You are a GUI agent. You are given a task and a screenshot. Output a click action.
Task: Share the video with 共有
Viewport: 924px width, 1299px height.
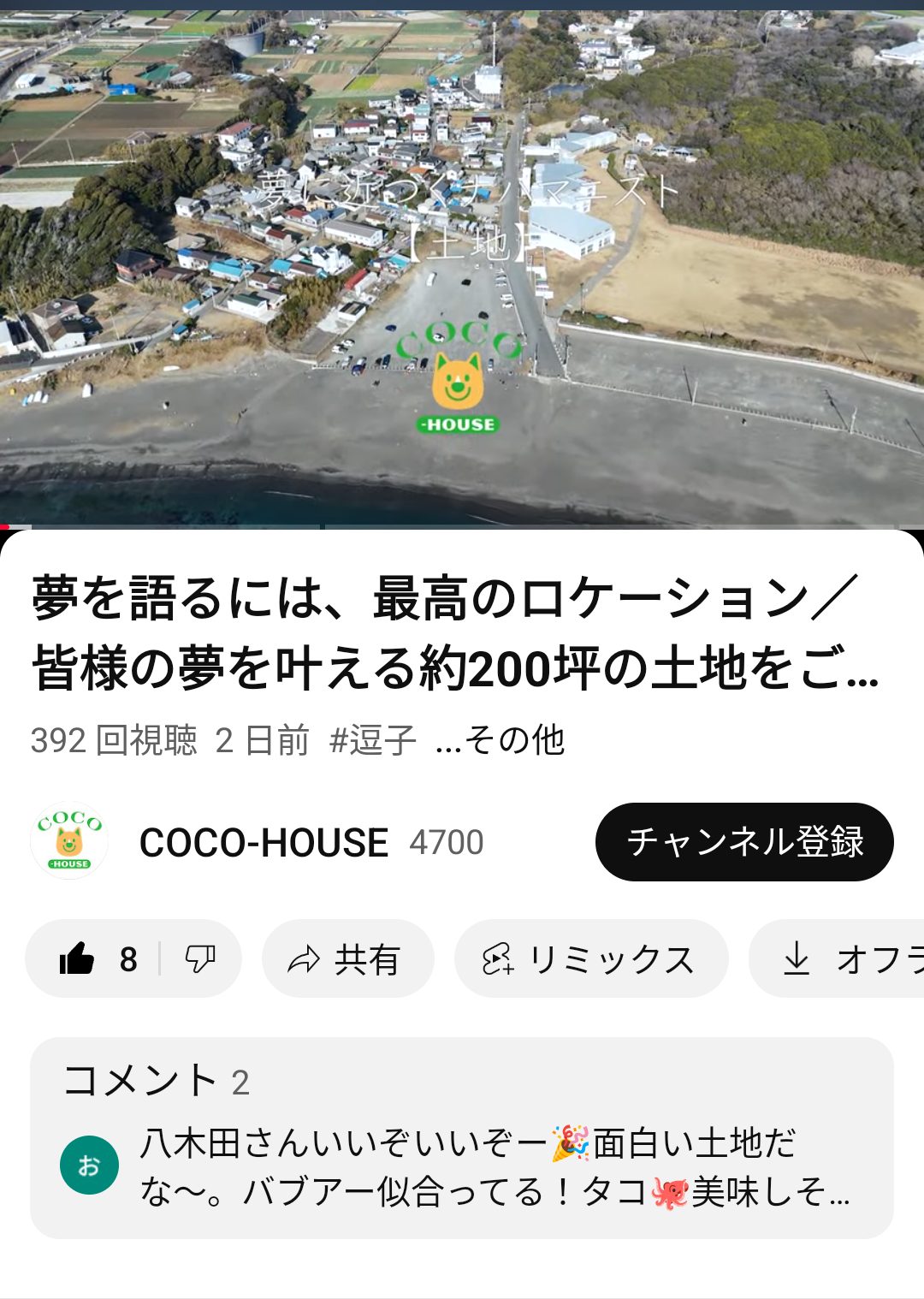[347, 959]
